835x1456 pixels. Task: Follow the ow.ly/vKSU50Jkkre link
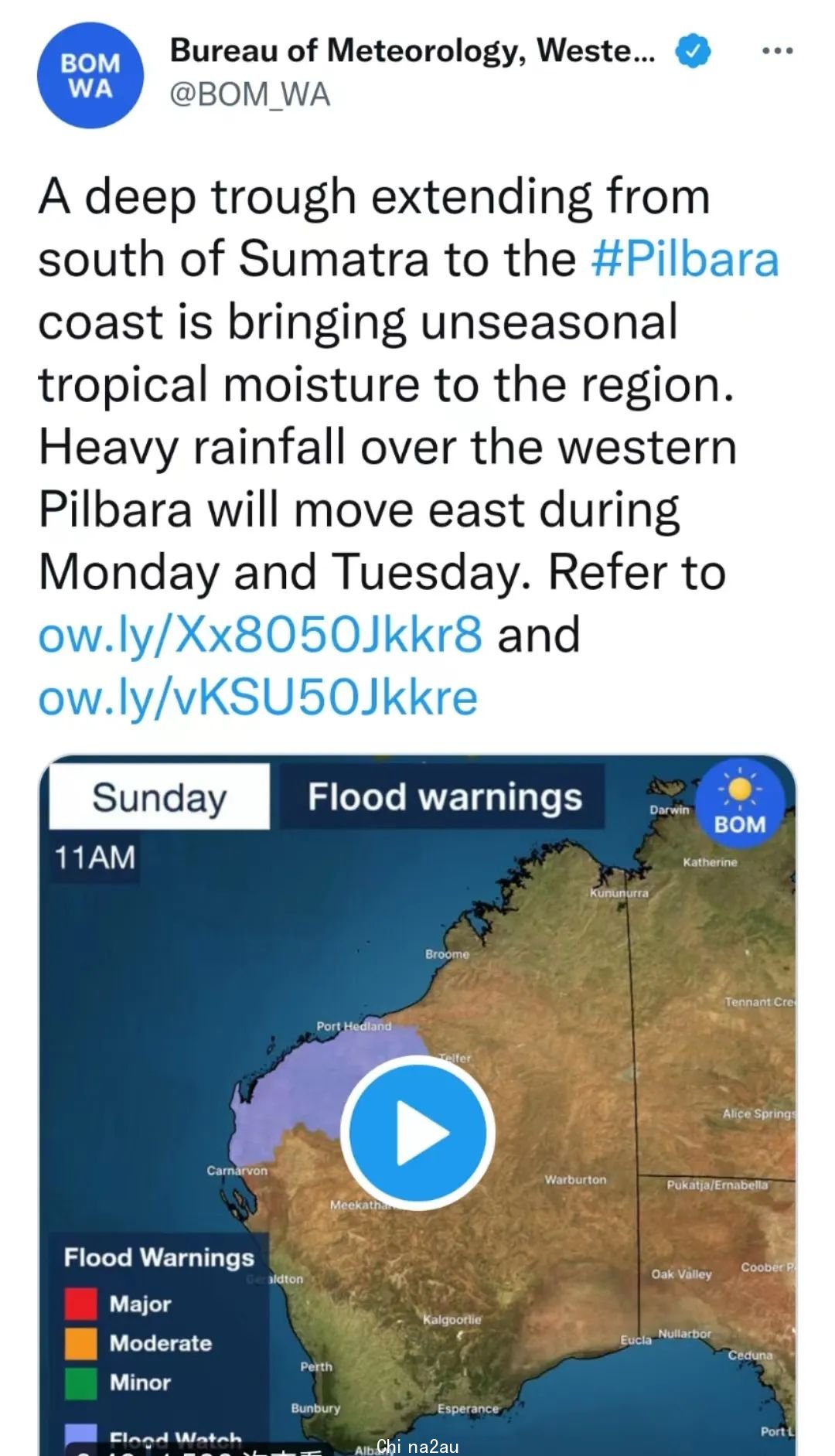pos(258,697)
